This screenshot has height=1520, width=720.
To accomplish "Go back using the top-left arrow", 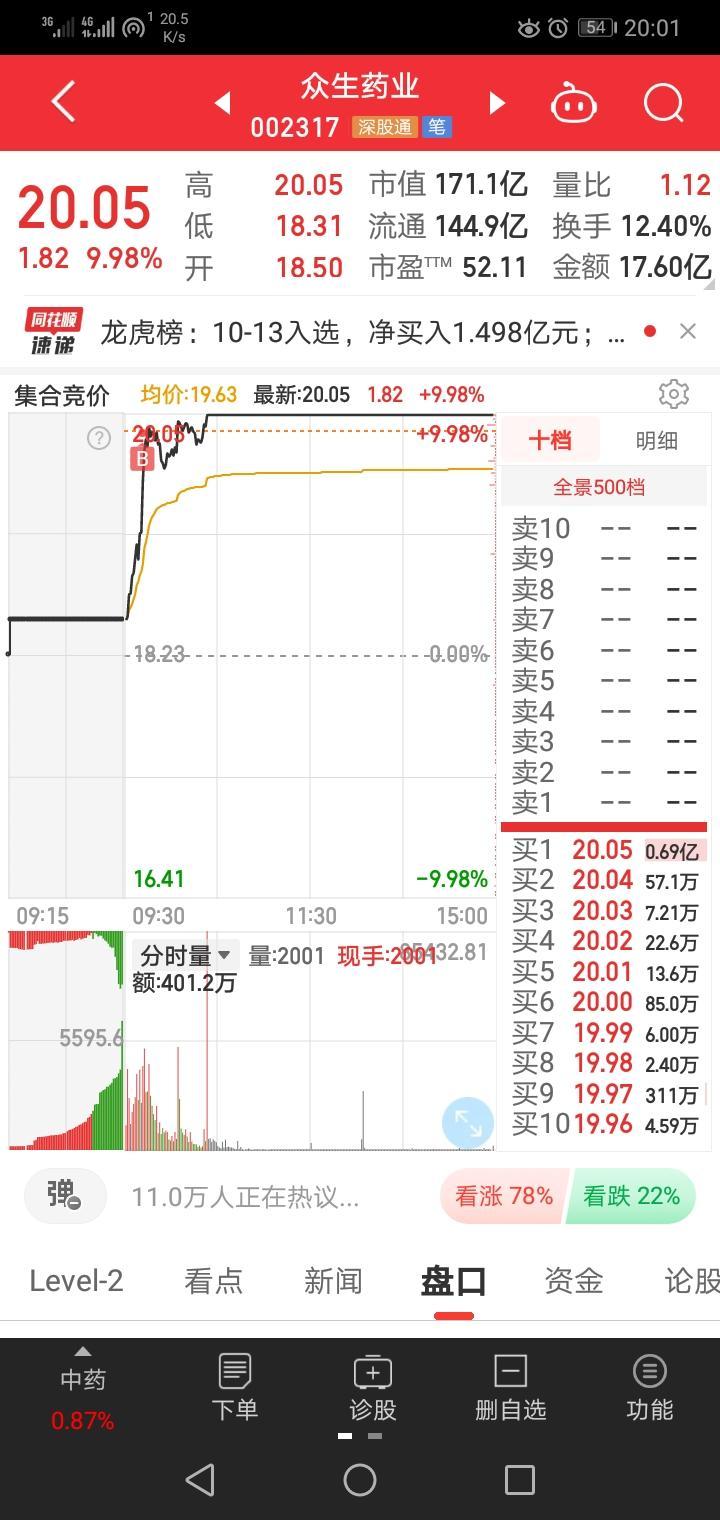I will coord(63,102).
